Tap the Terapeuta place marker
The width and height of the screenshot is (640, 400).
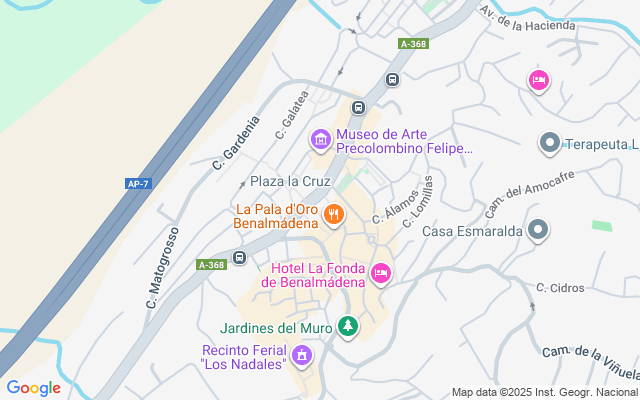(x=549, y=144)
